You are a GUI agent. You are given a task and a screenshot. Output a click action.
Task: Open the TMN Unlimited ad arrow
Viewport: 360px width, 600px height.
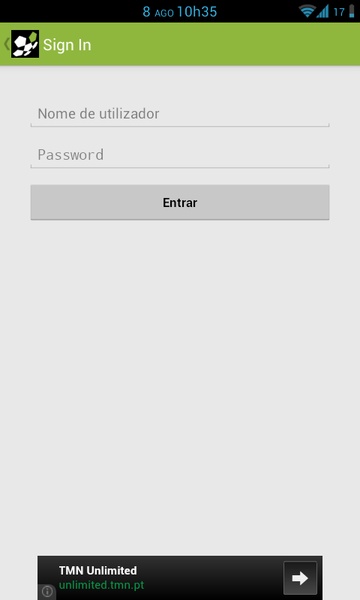(x=300, y=578)
